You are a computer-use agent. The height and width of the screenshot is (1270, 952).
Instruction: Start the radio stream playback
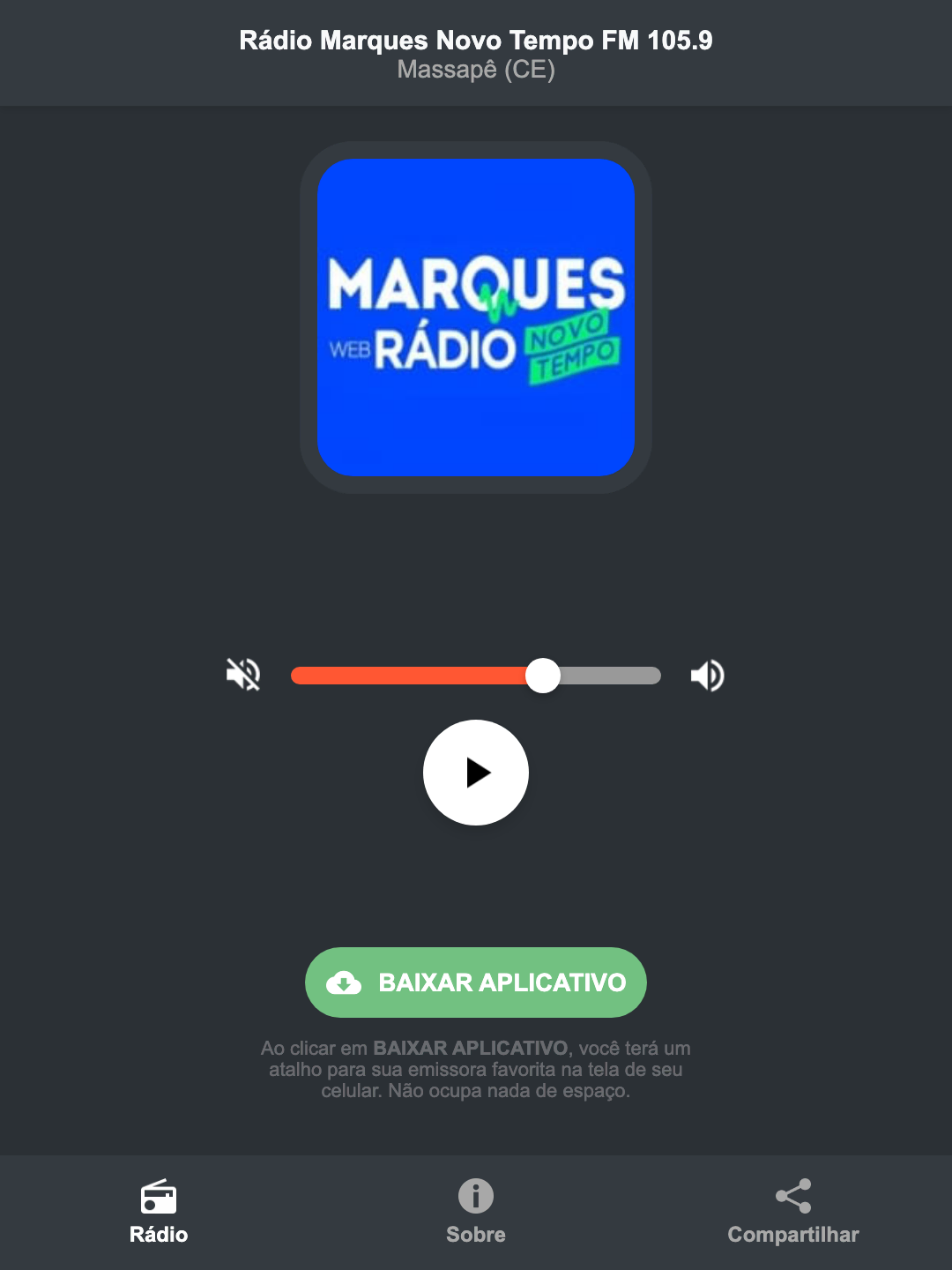[476, 773]
